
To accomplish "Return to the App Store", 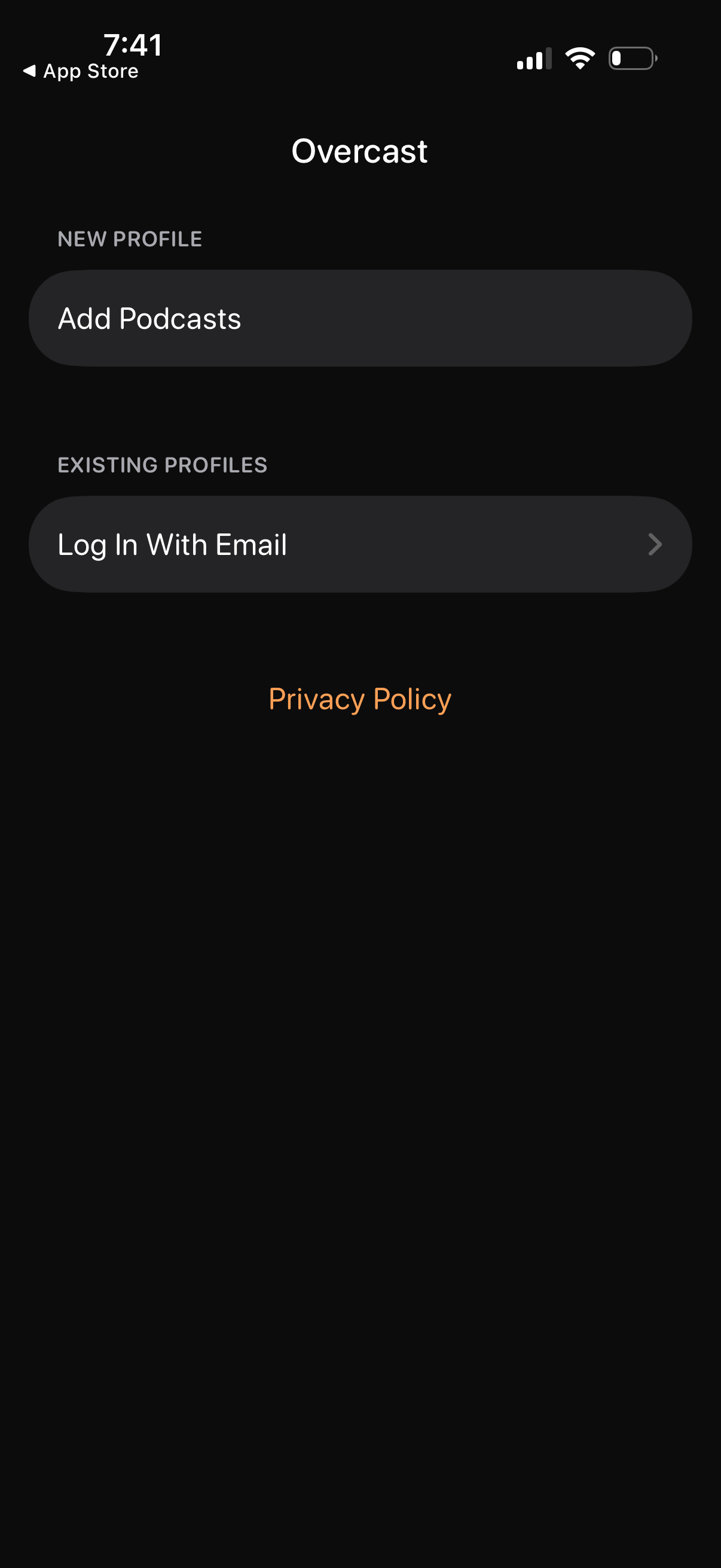I will click(x=79, y=71).
